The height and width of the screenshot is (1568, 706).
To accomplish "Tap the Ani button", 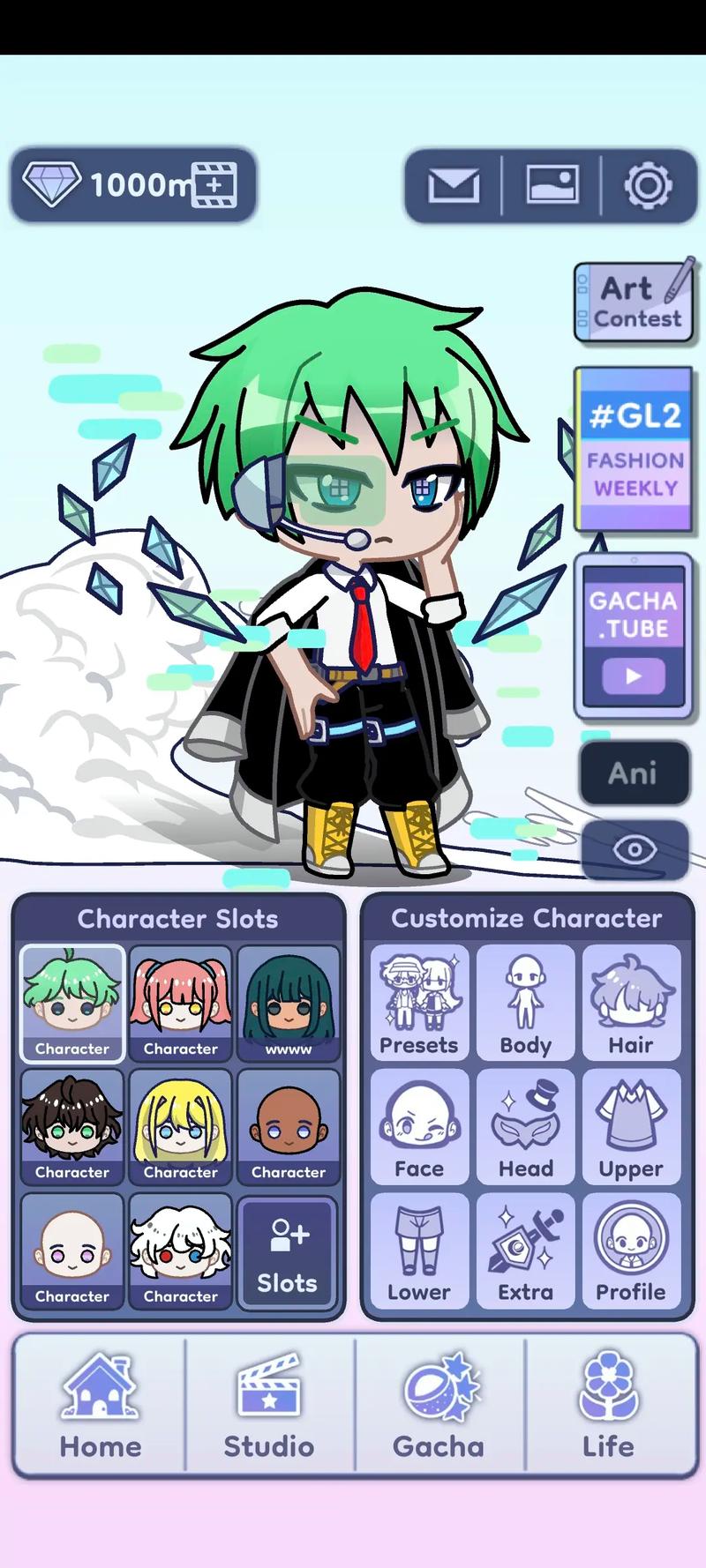I will tap(634, 773).
